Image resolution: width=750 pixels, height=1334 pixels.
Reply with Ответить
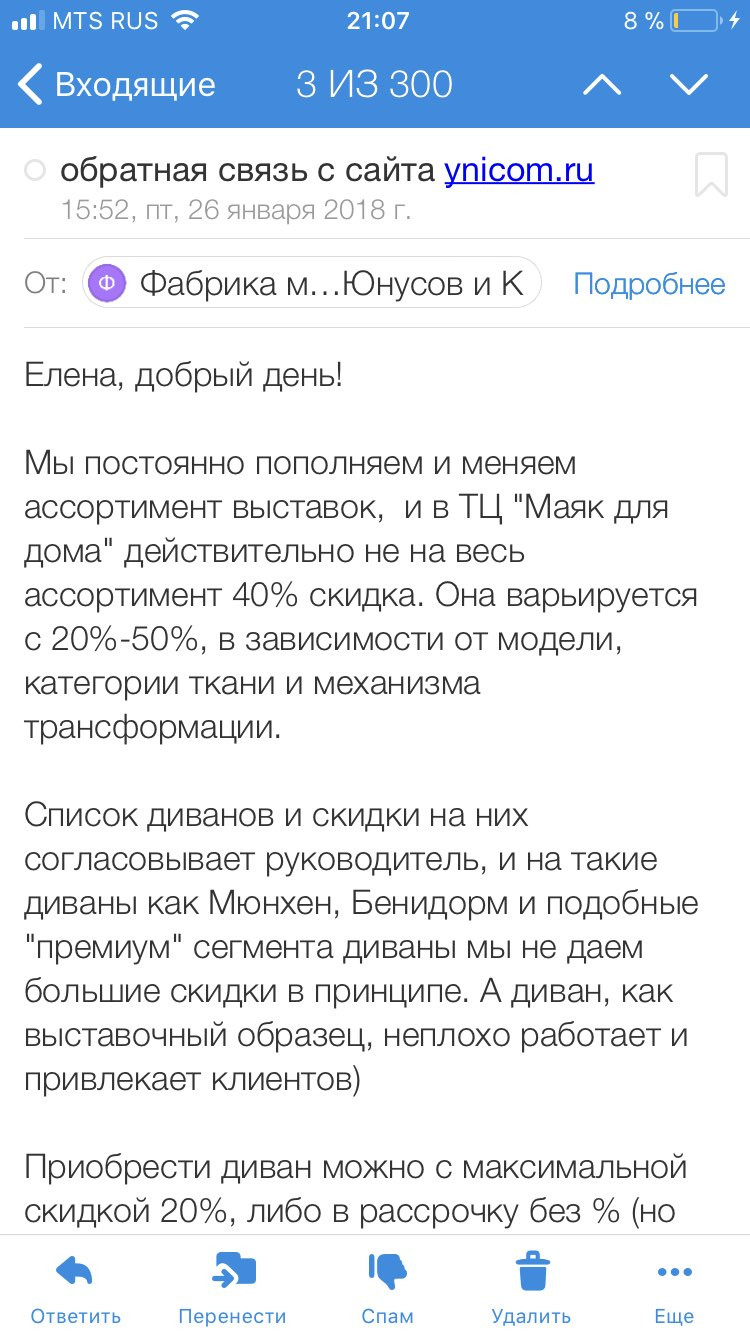pos(75,1289)
